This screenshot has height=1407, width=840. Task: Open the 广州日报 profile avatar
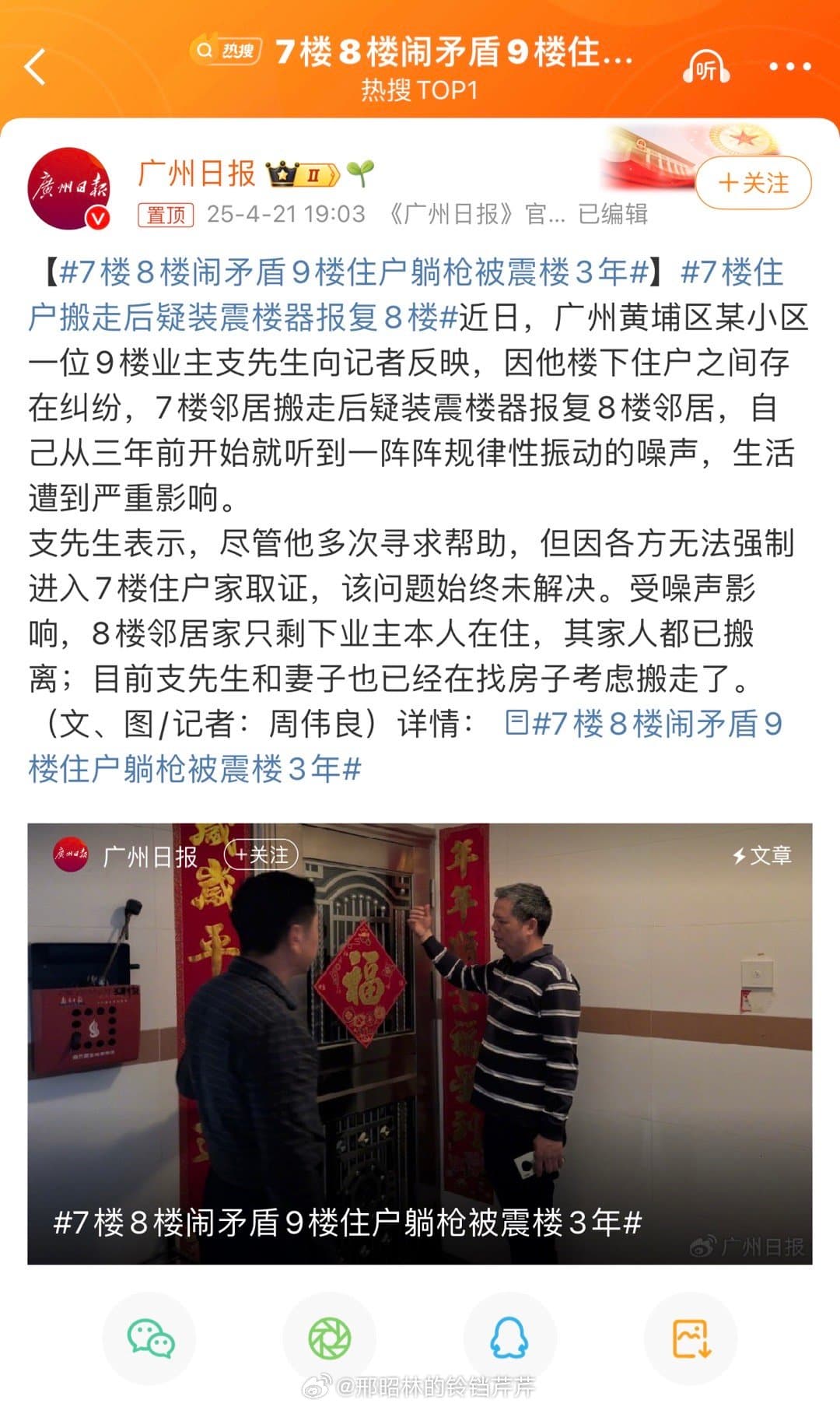[x=68, y=188]
